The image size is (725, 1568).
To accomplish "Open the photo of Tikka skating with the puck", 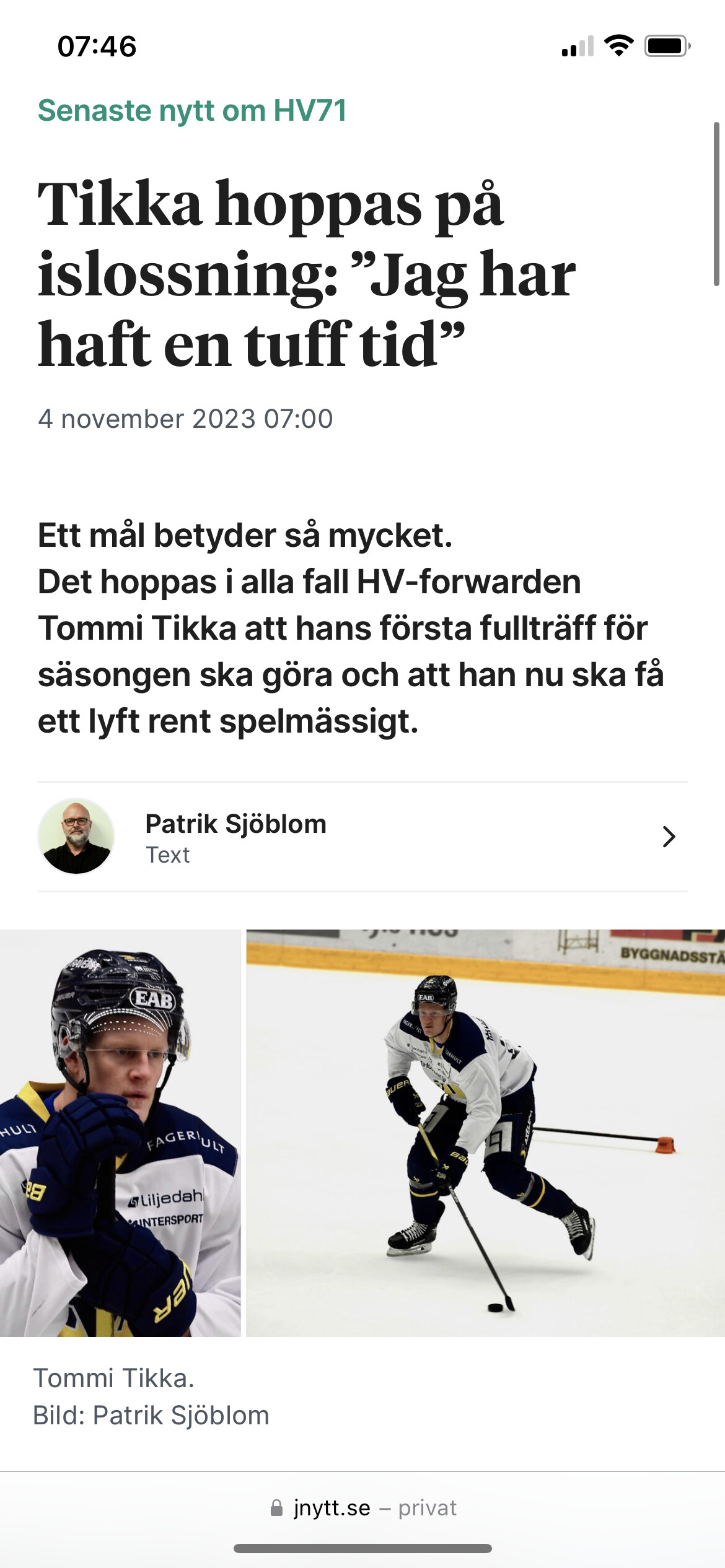I will coord(486,1133).
